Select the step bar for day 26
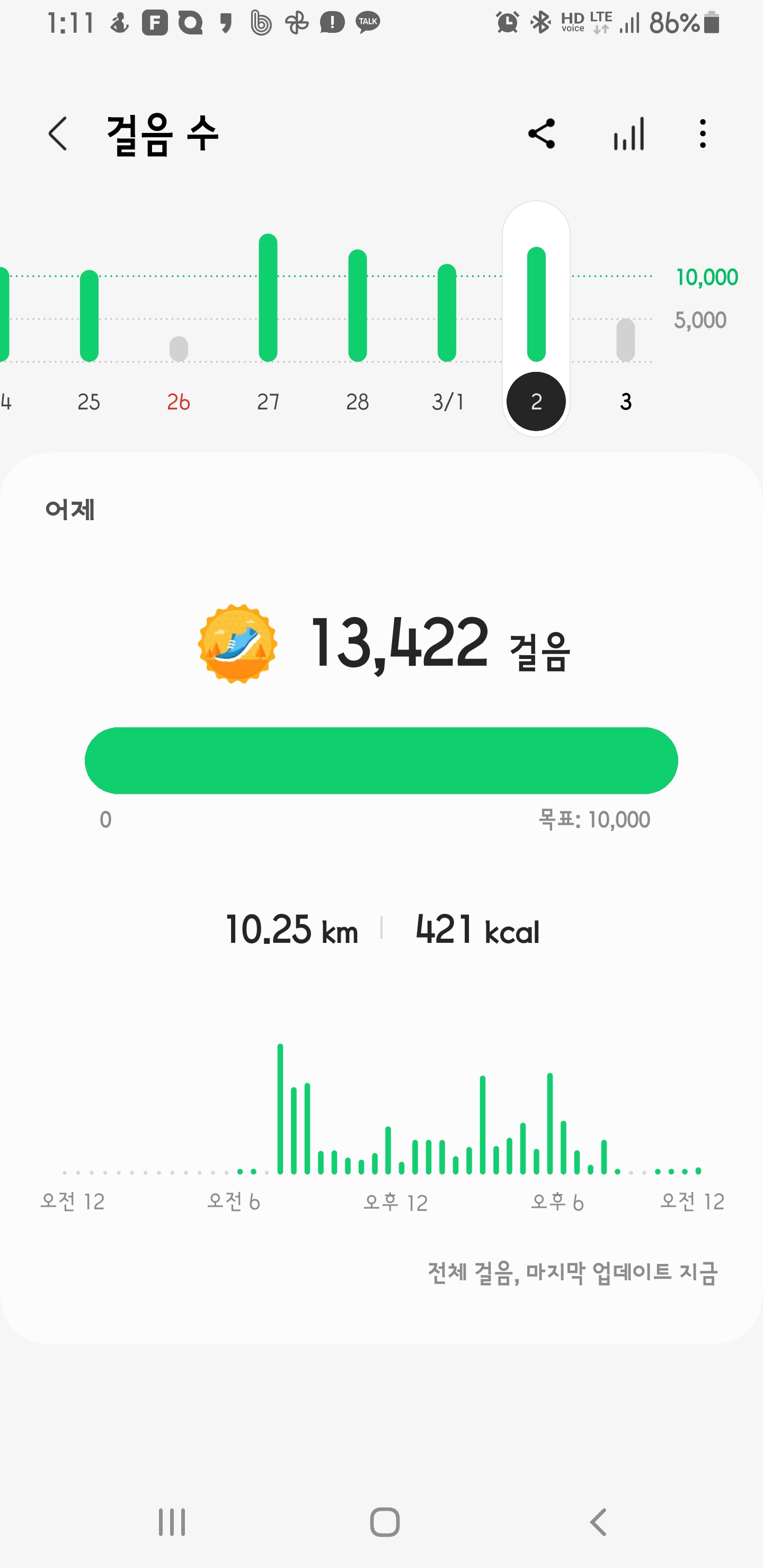Image resolution: width=763 pixels, height=1568 pixels. click(179, 350)
